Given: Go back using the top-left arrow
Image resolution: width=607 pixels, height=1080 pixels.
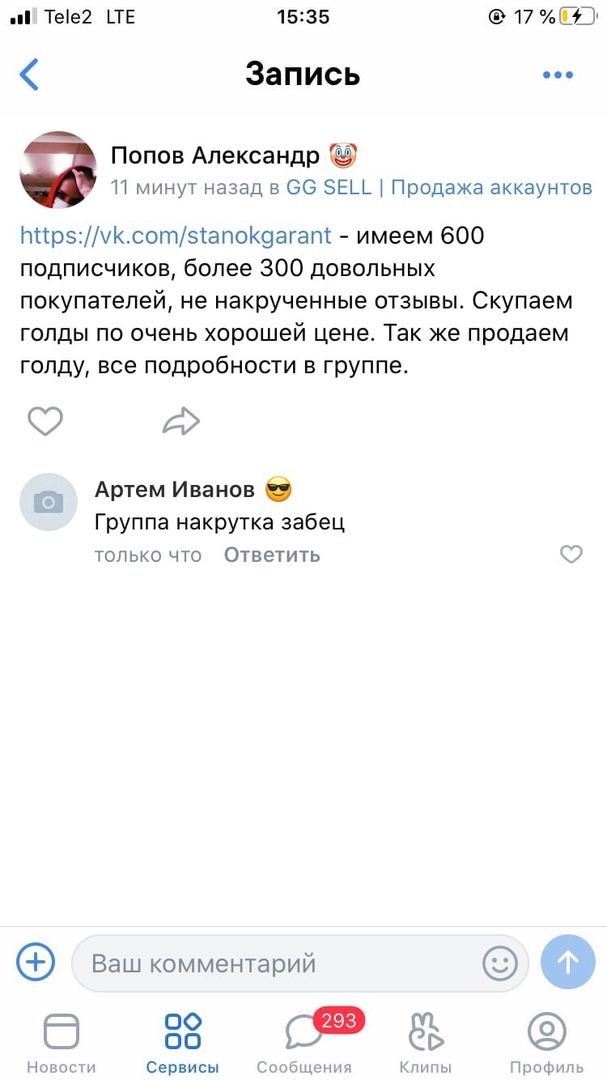Looking at the screenshot, I should point(29,74).
